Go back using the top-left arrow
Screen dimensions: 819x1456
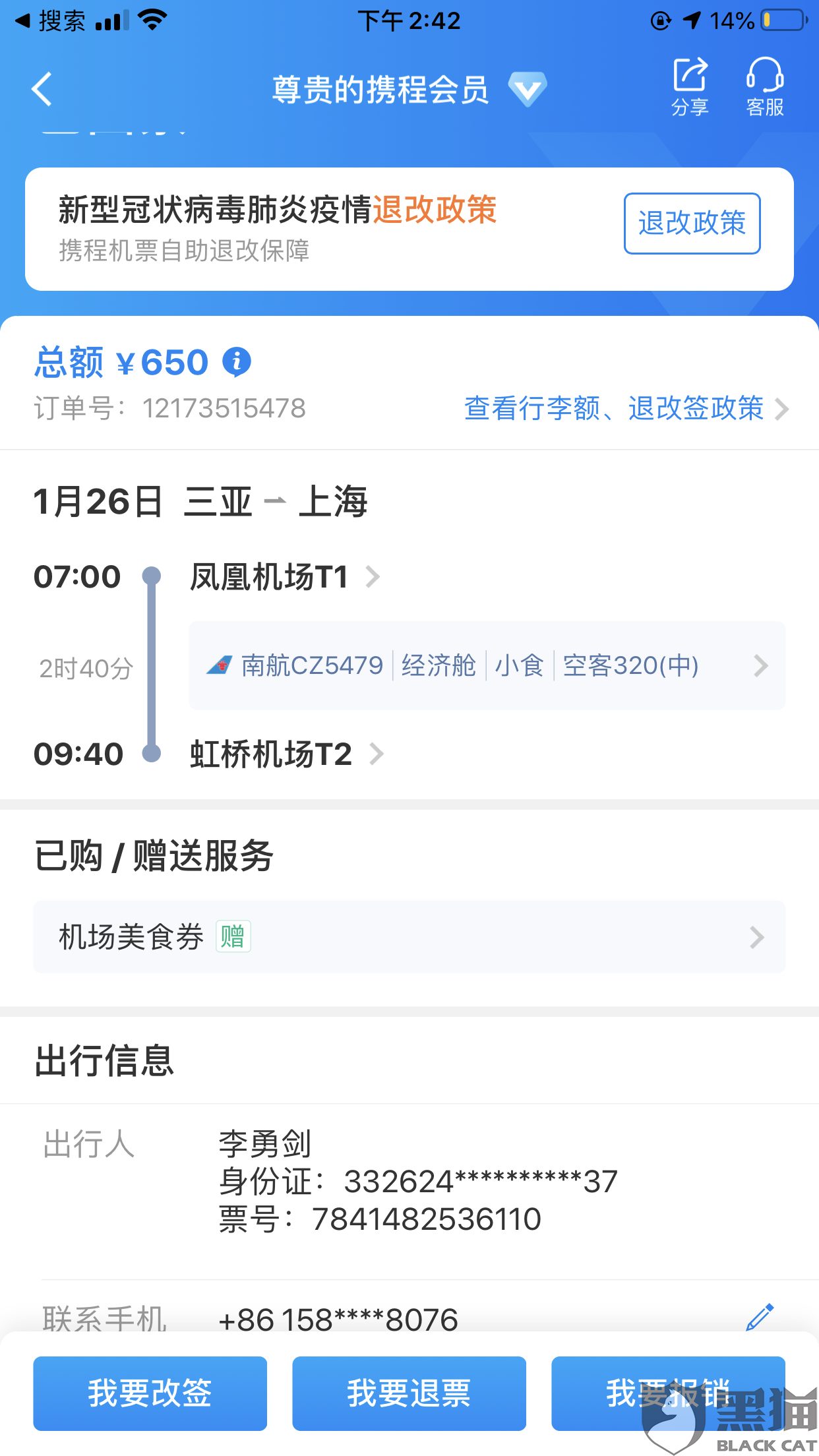[x=42, y=89]
